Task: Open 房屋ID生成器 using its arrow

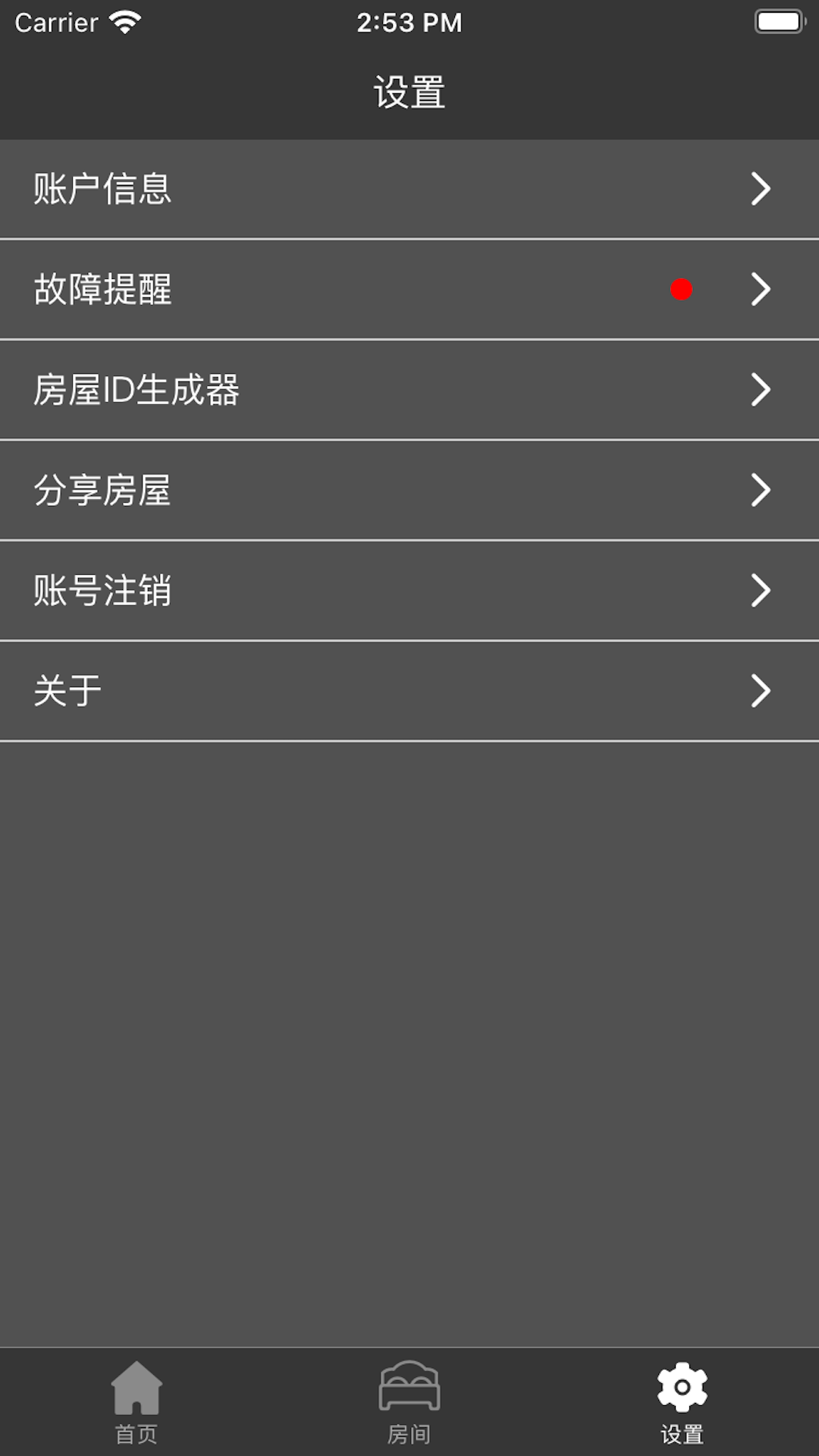Action: click(761, 390)
